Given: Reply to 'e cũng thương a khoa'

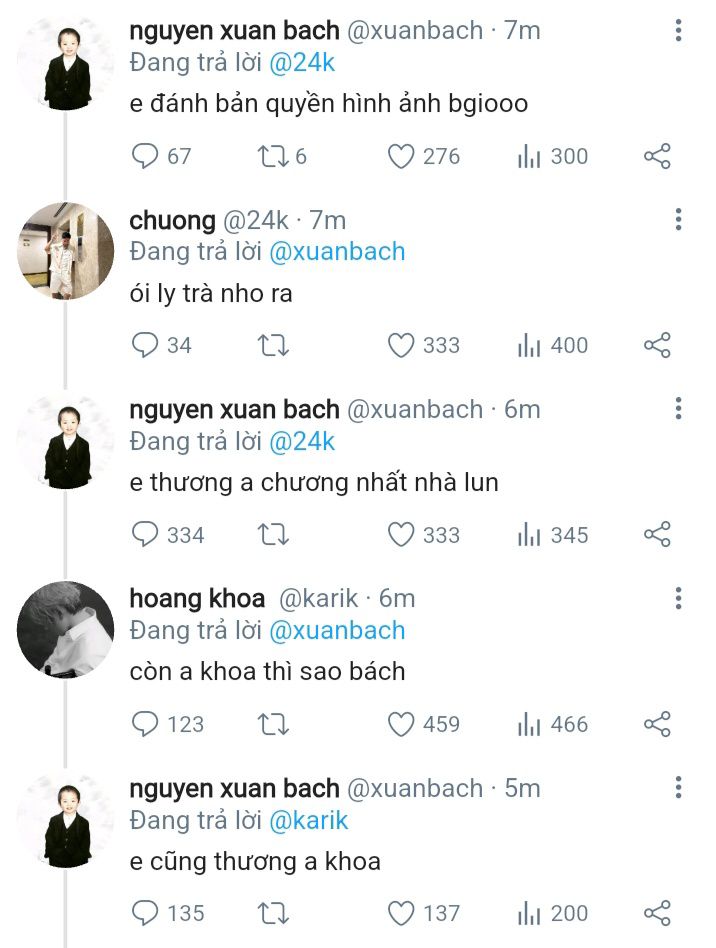Looking at the screenshot, I should [x=146, y=913].
